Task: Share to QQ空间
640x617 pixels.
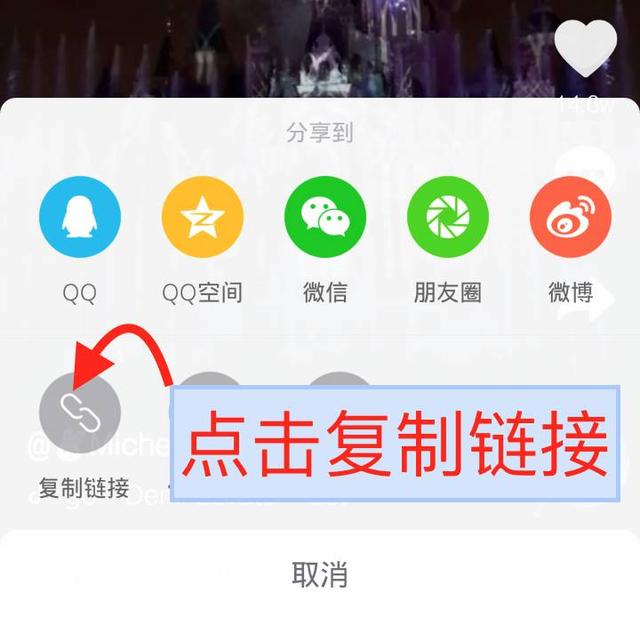Action: click(203, 218)
